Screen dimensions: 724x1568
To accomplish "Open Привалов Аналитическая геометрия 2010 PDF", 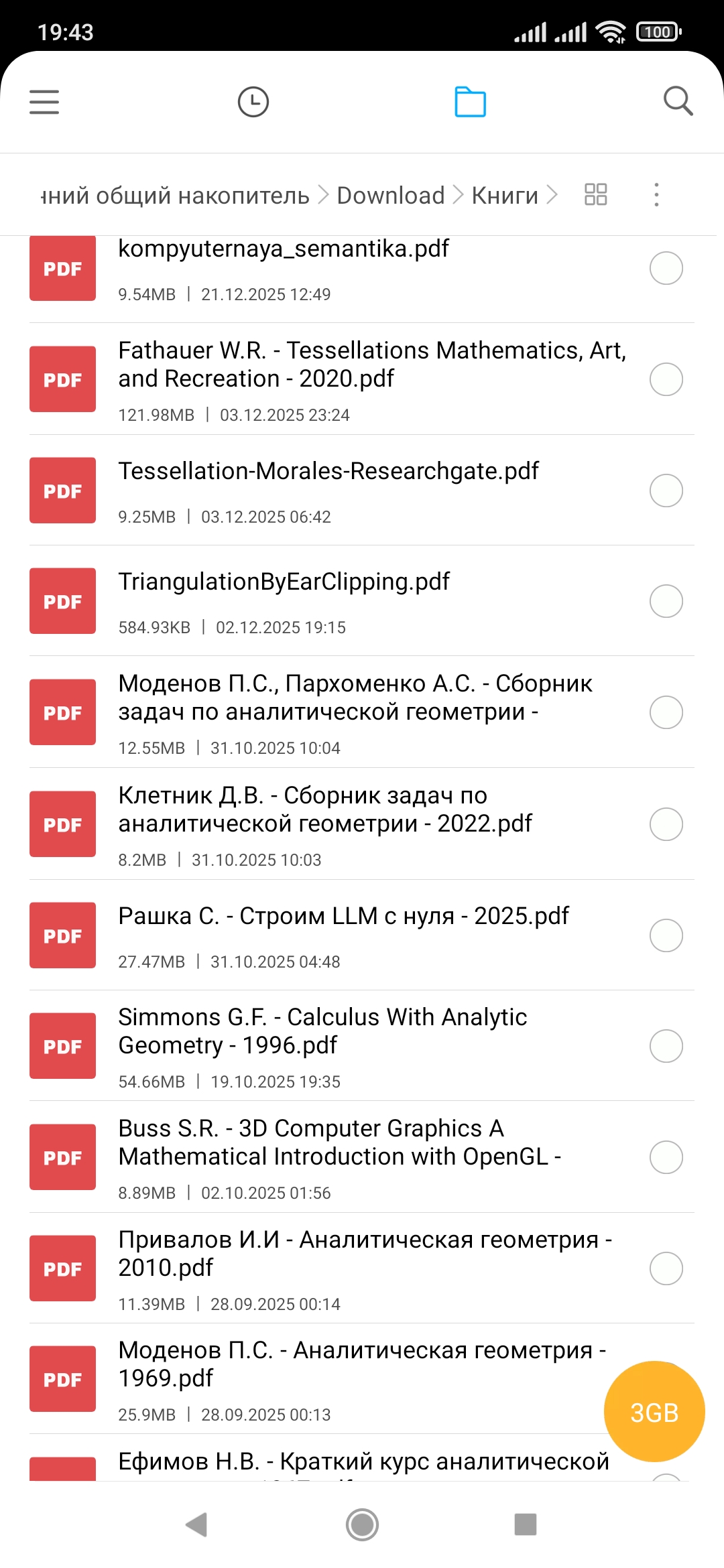I will (365, 1254).
